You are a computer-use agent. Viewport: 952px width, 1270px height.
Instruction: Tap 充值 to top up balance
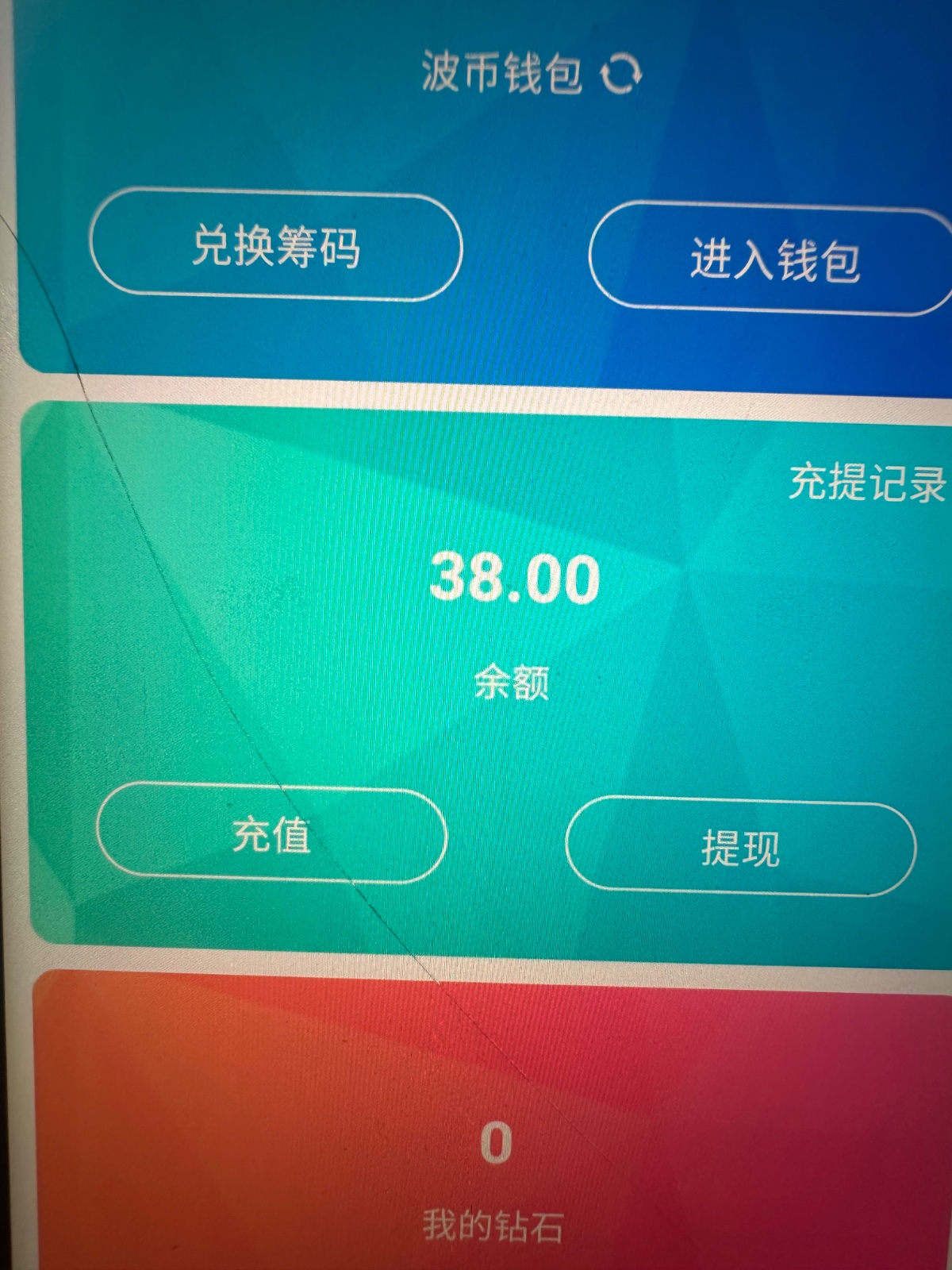pyautogui.click(x=271, y=835)
